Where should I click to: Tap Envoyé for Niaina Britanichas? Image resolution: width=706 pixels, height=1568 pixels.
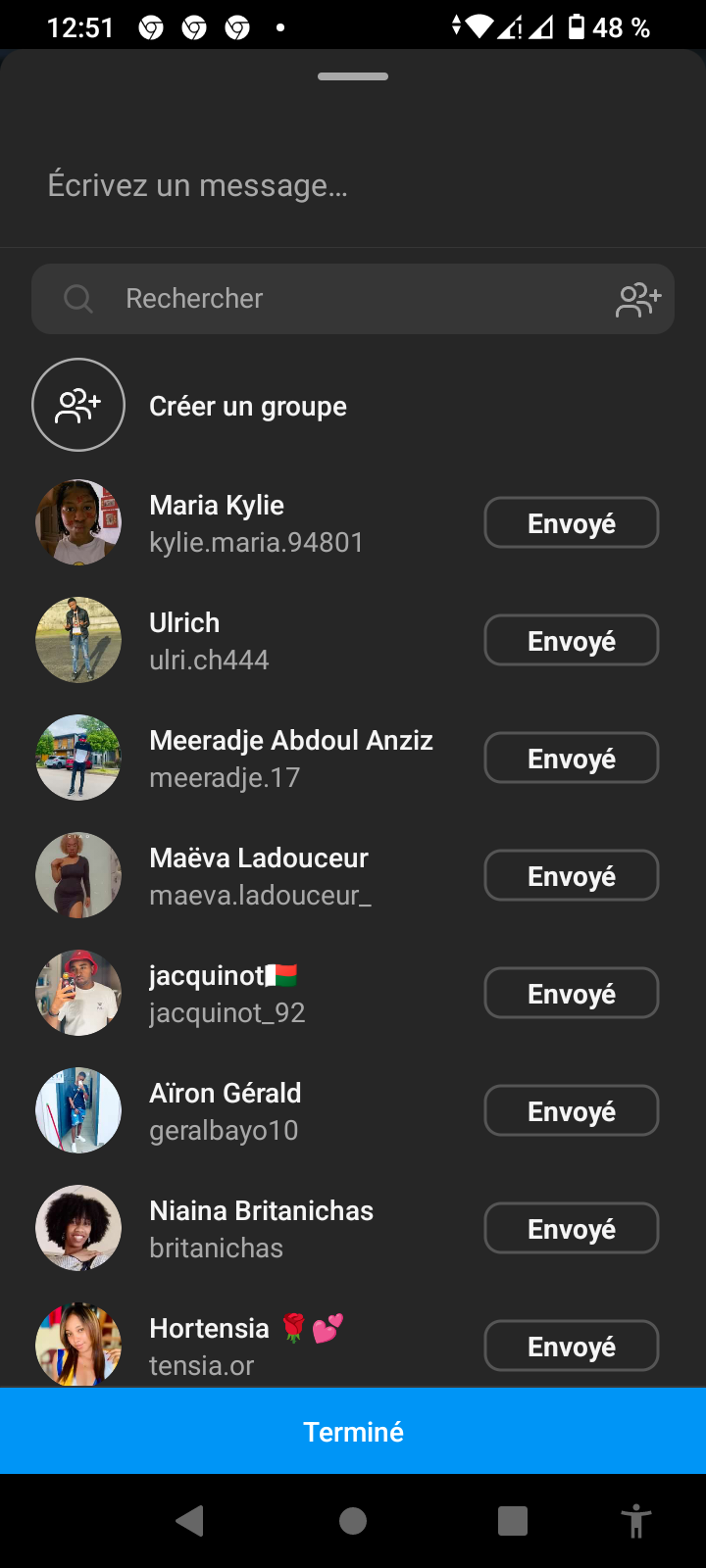[571, 1229]
